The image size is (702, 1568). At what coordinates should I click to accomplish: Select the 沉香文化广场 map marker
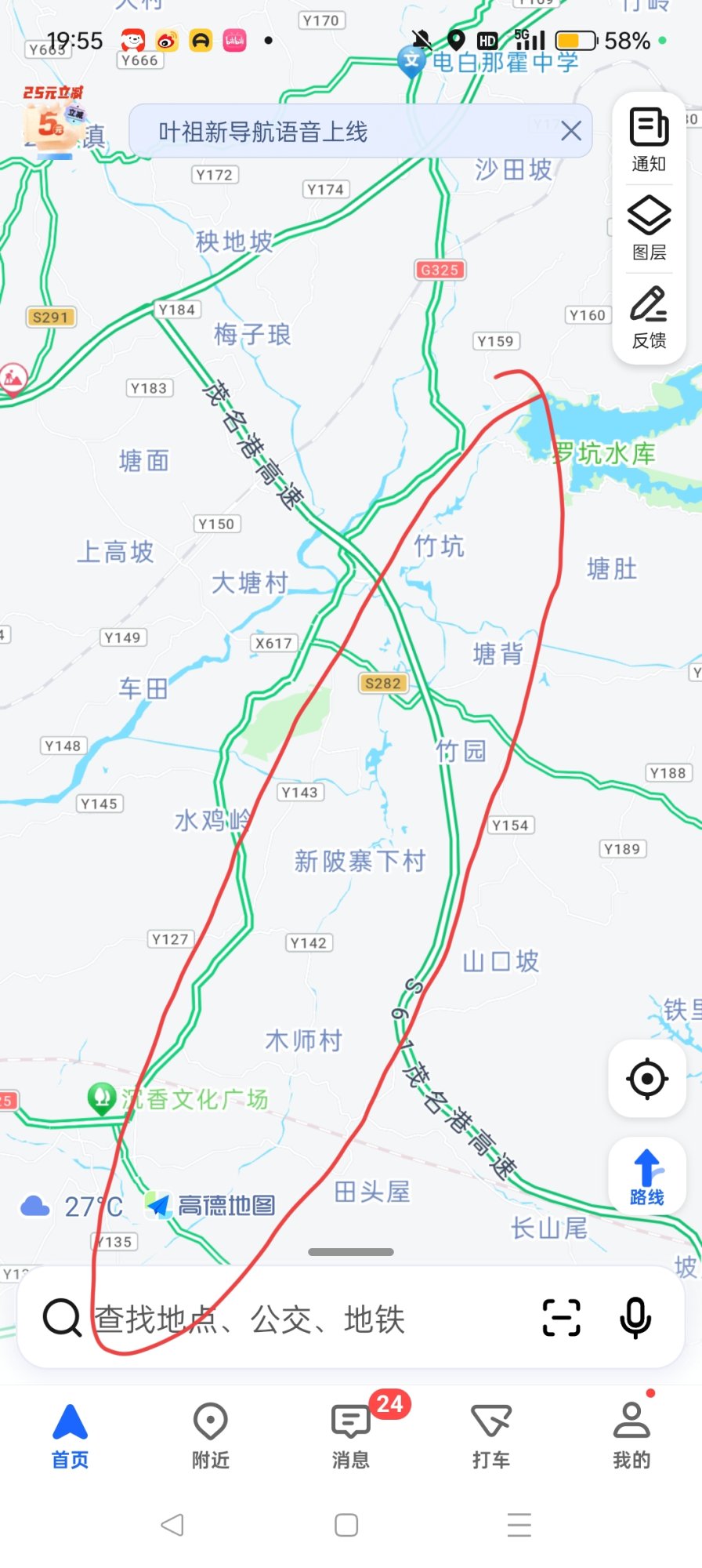(102, 1098)
